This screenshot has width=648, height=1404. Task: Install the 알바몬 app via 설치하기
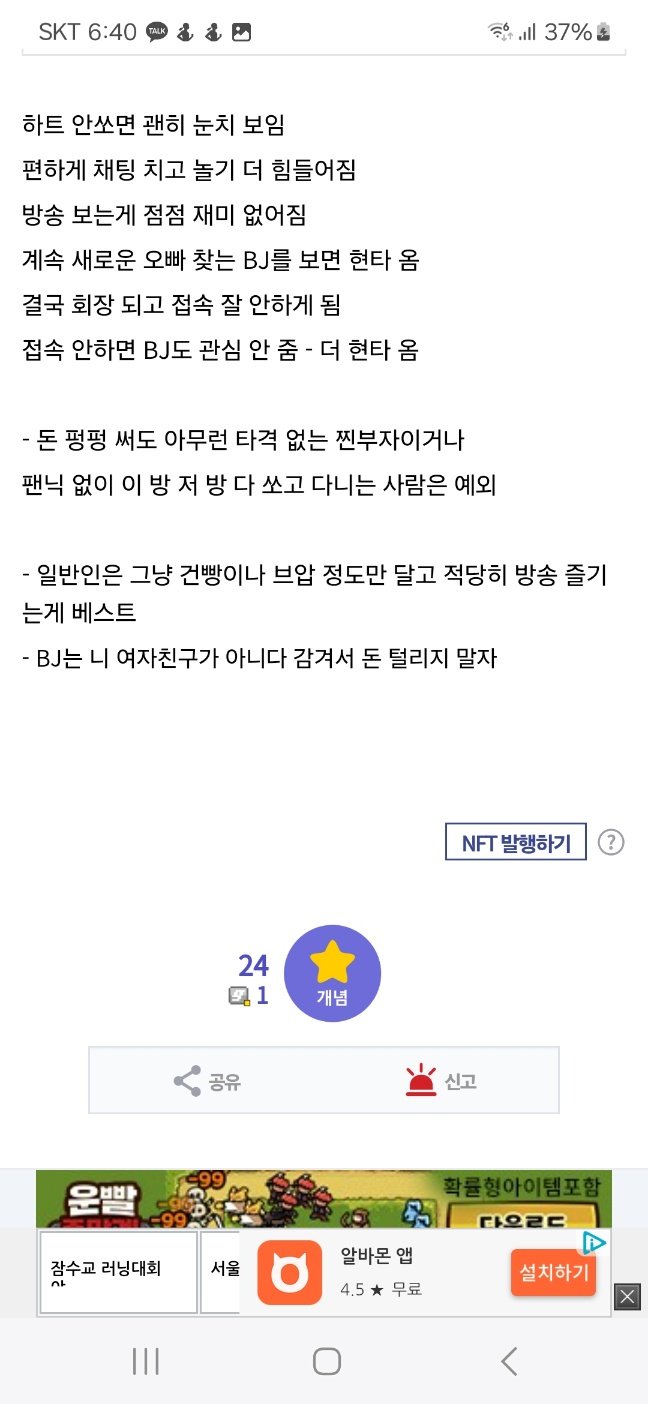tap(553, 1273)
